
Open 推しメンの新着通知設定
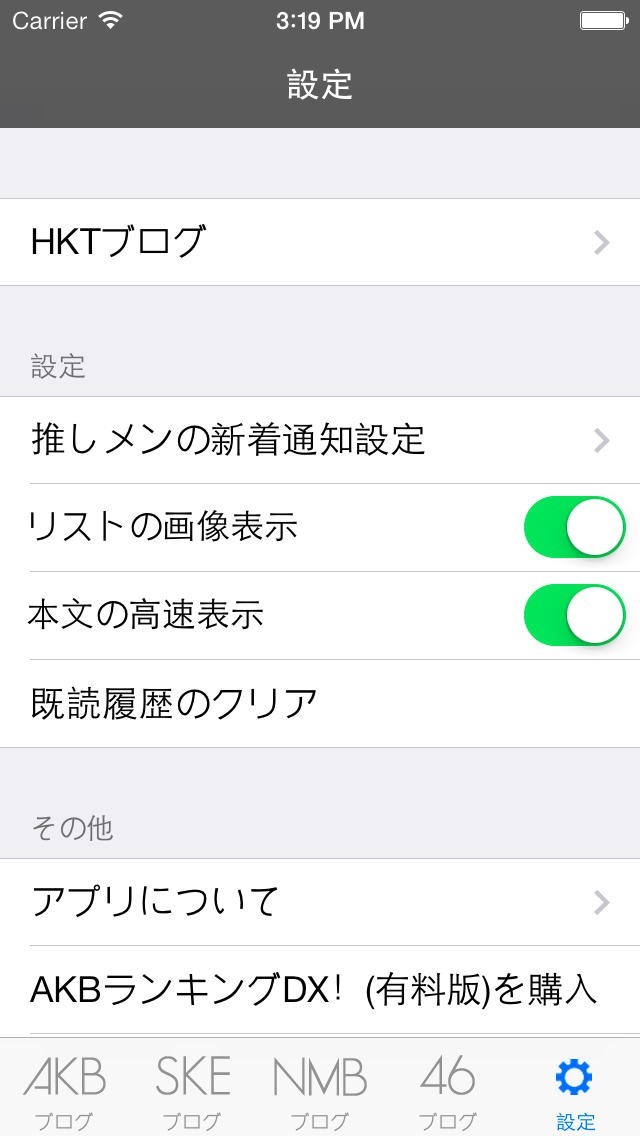320,440
